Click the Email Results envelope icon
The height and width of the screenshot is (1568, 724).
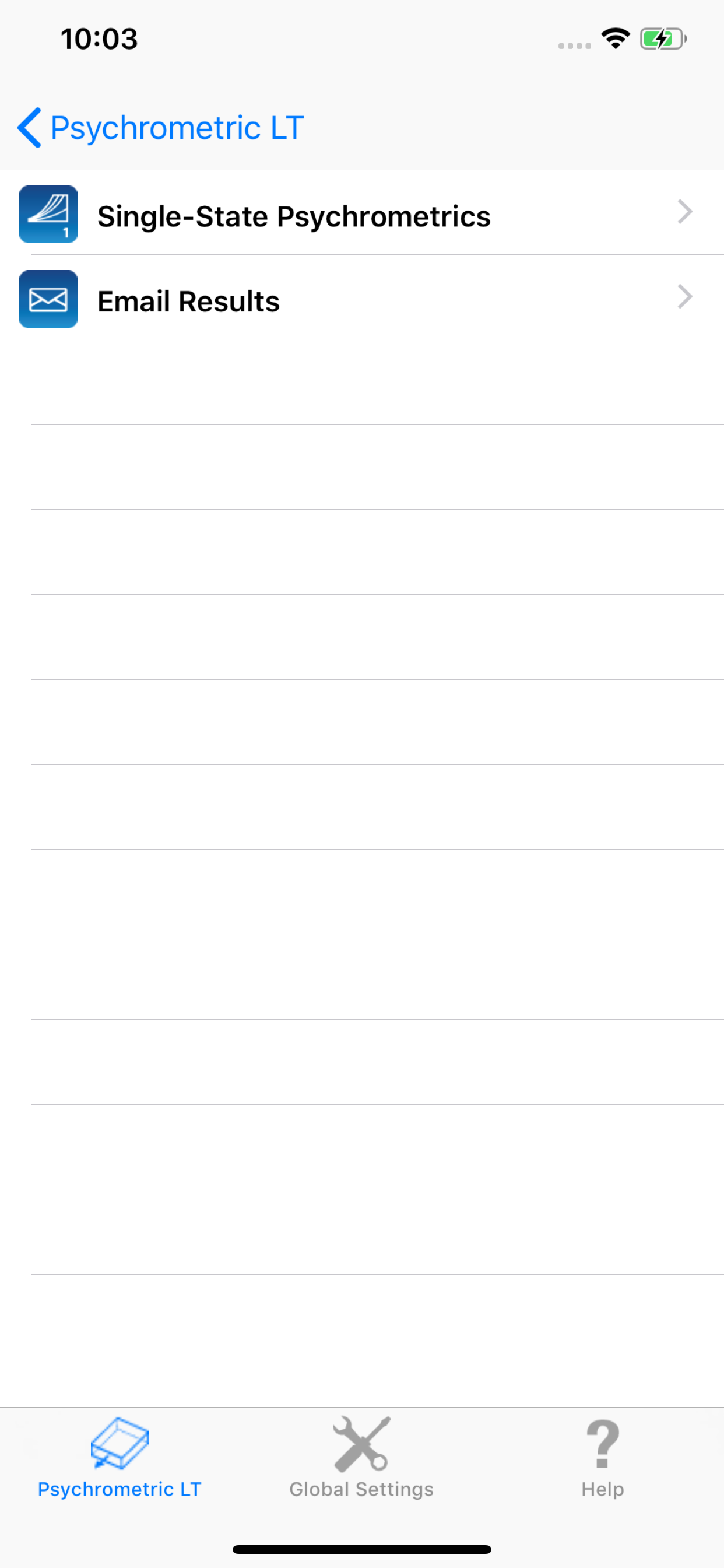[48, 299]
